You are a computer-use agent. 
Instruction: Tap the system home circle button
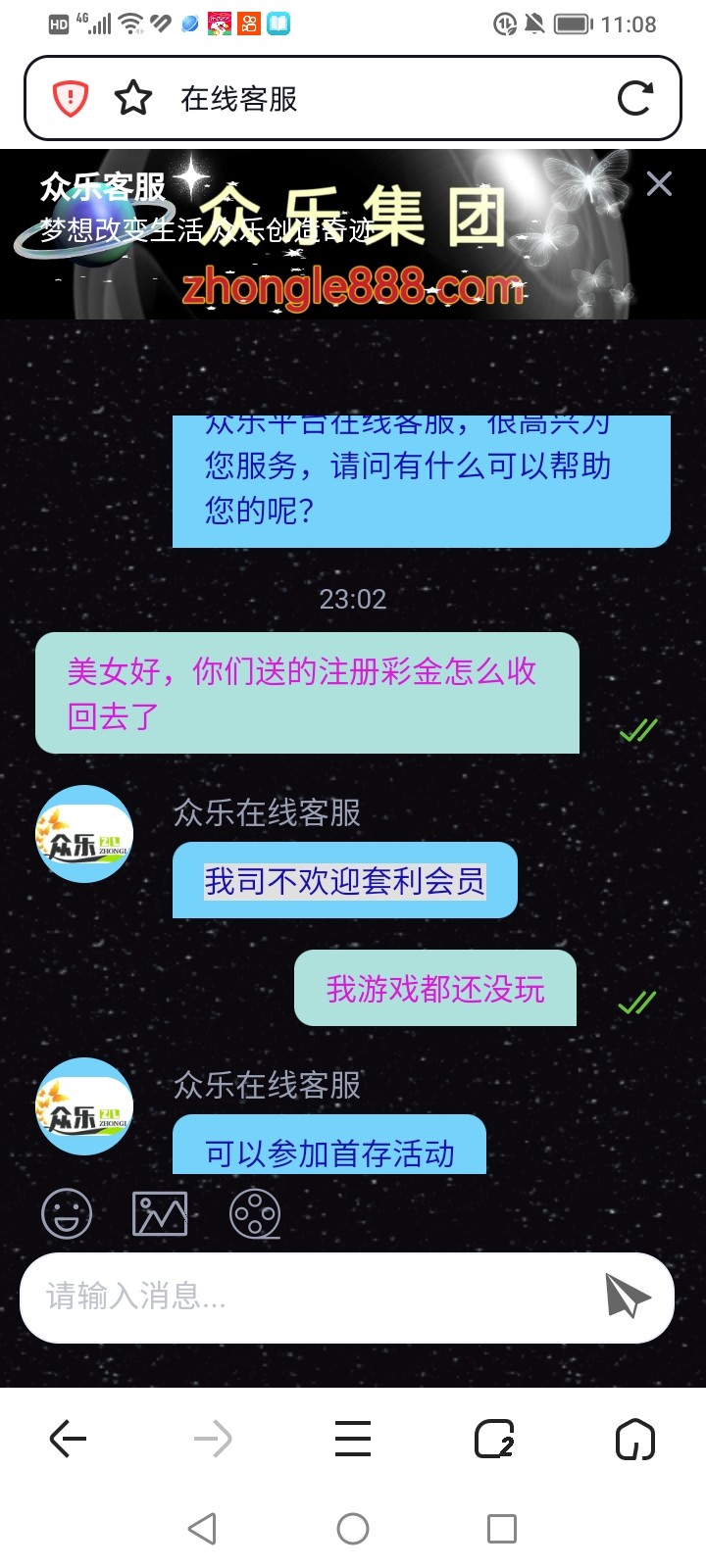353,1528
